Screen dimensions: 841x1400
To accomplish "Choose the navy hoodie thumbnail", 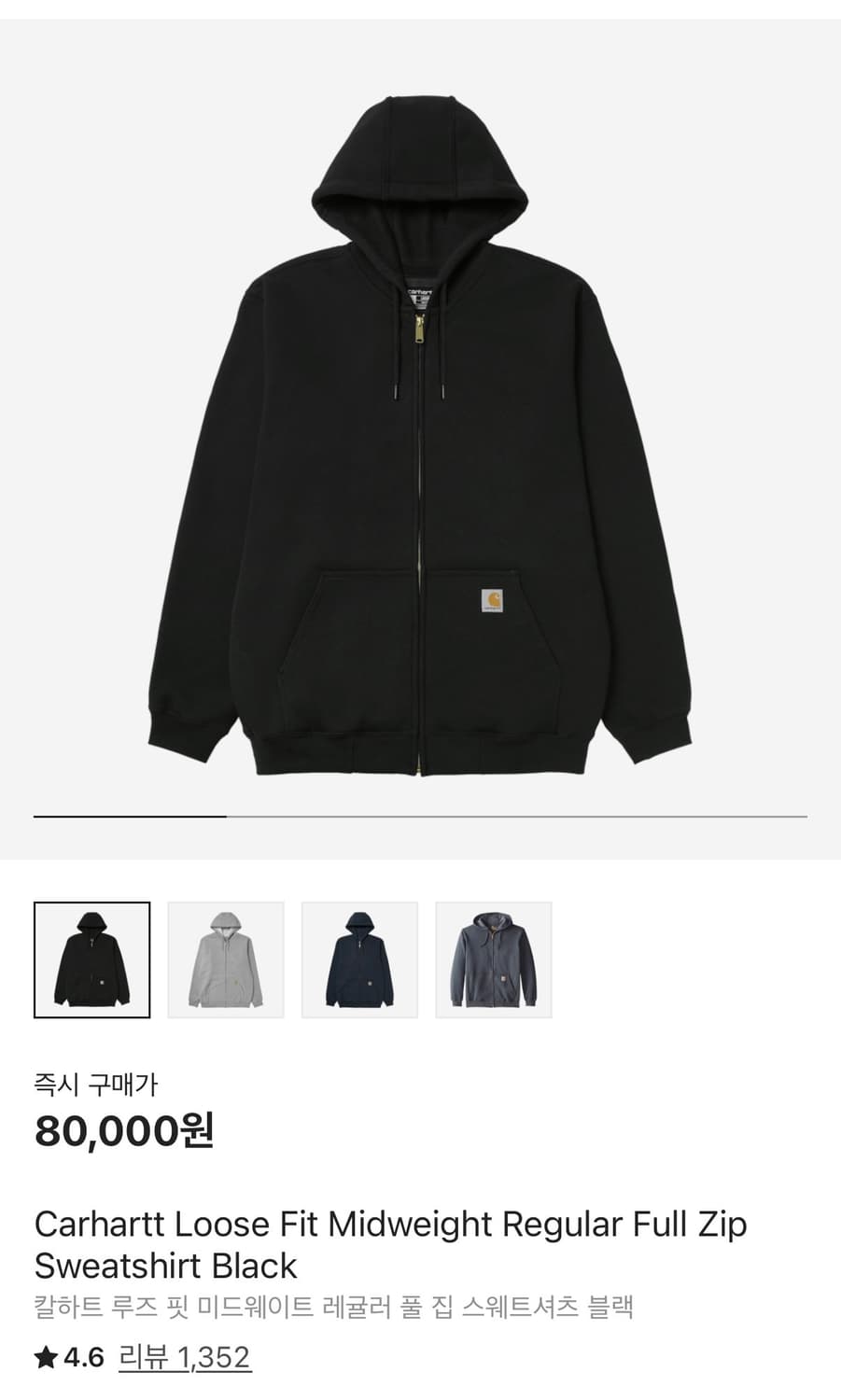I will point(359,960).
